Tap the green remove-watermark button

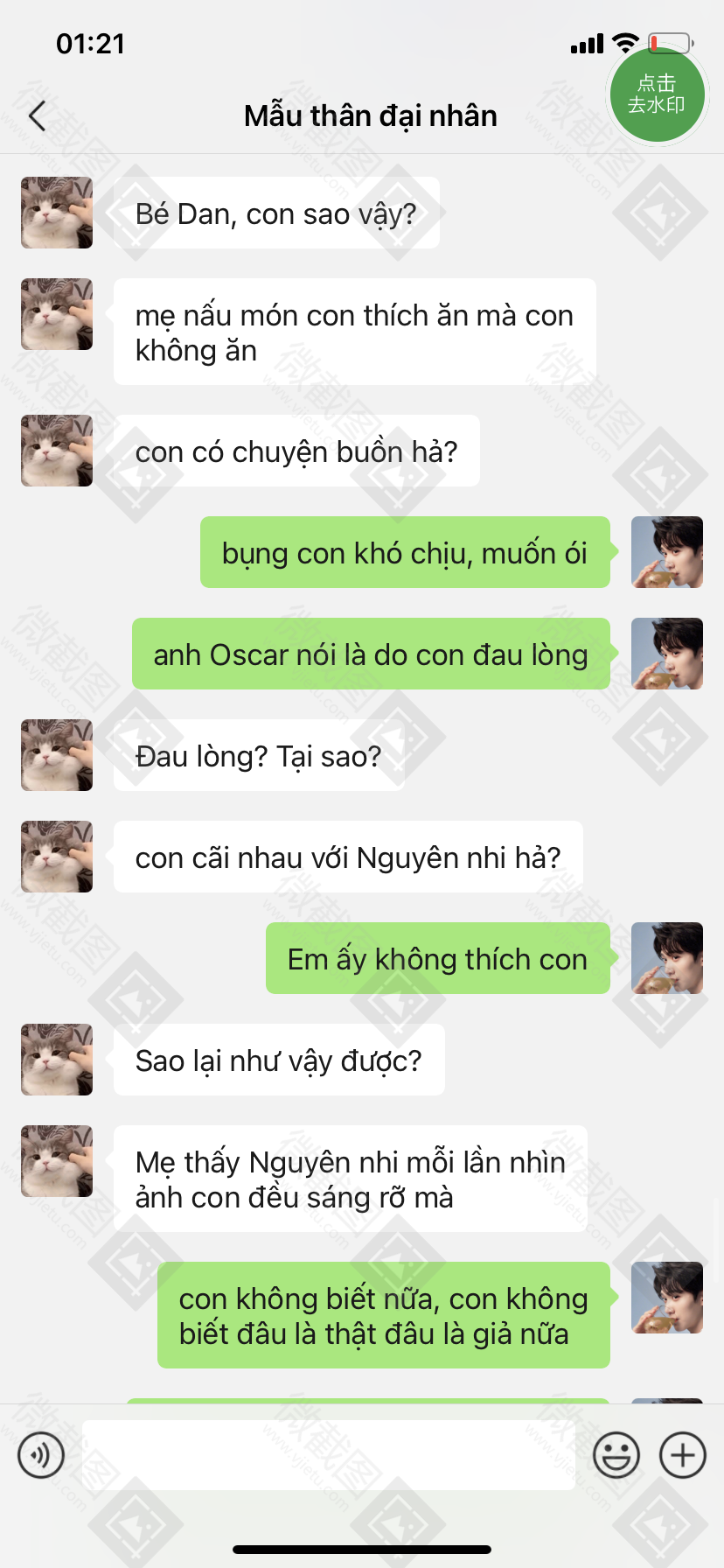pyautogui.click(x=657, y=94)
